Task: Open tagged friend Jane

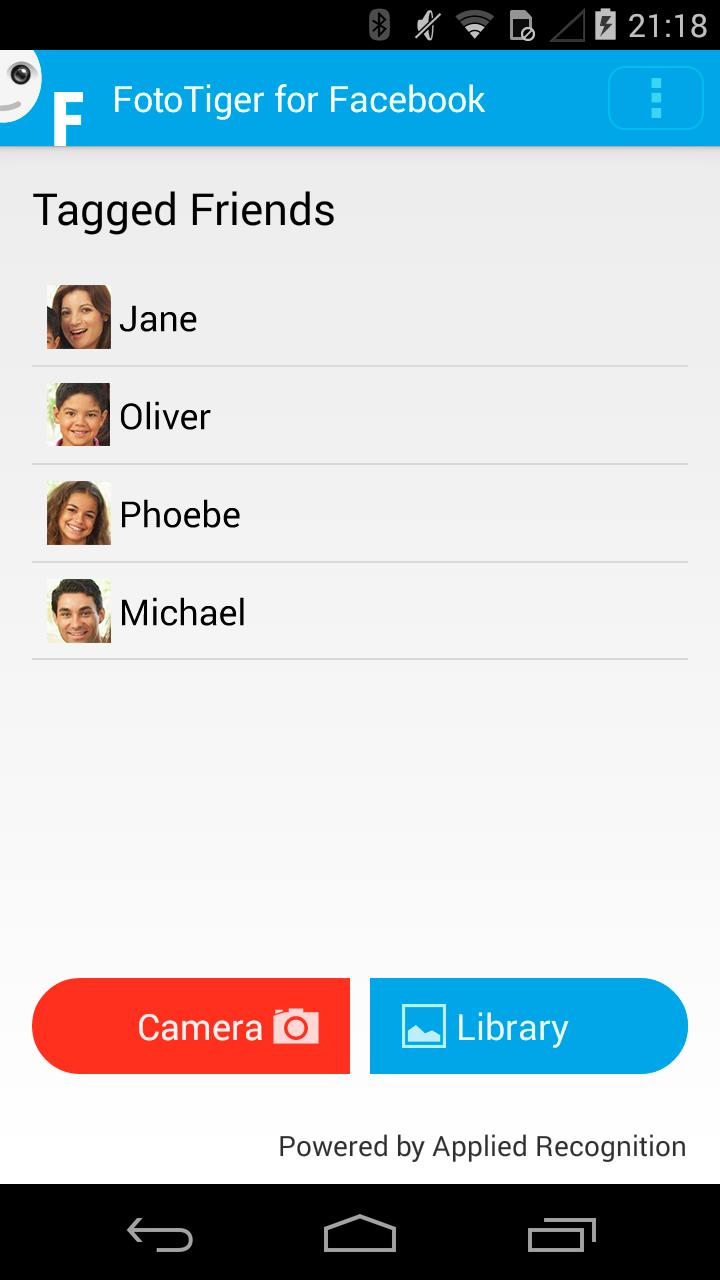Action: (359, 318)
